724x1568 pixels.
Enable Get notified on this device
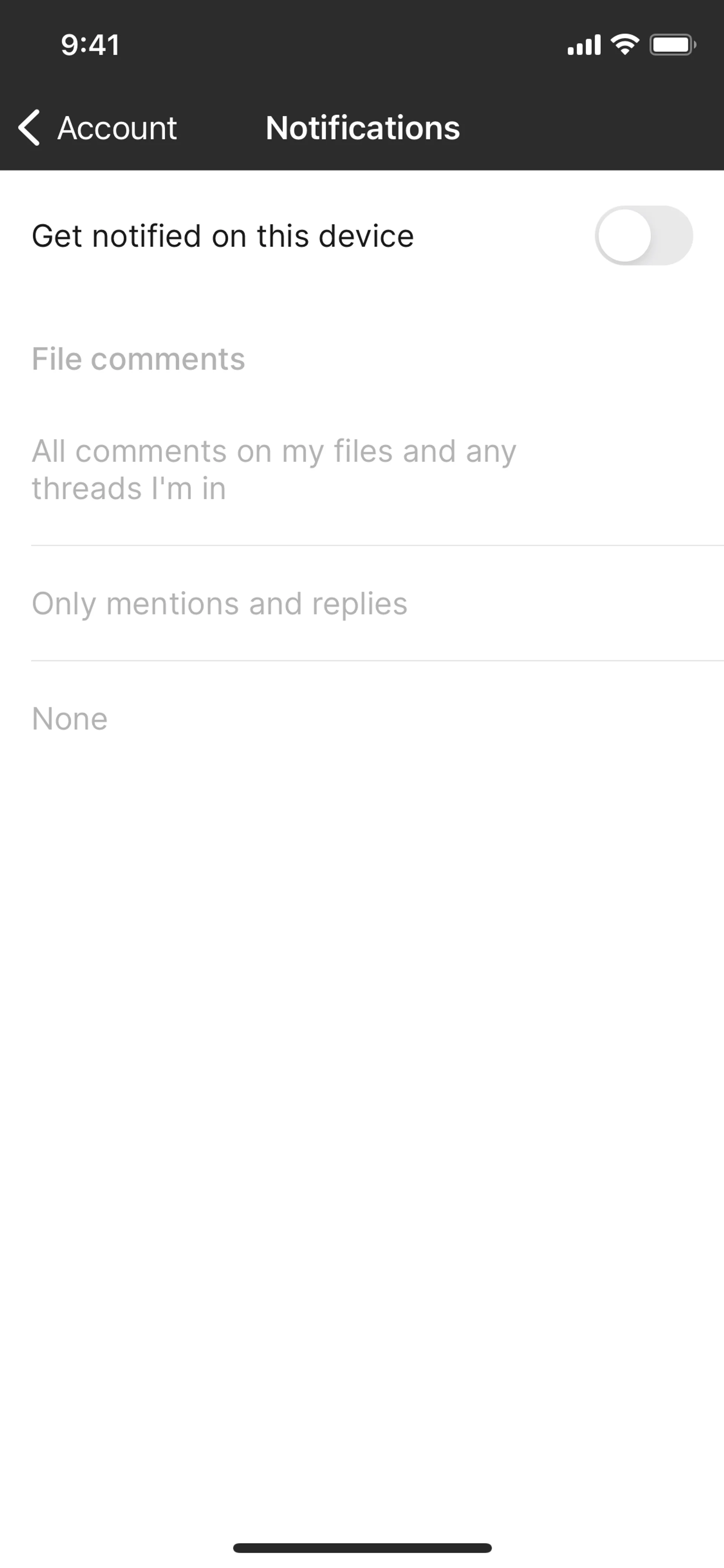(643, 236)
